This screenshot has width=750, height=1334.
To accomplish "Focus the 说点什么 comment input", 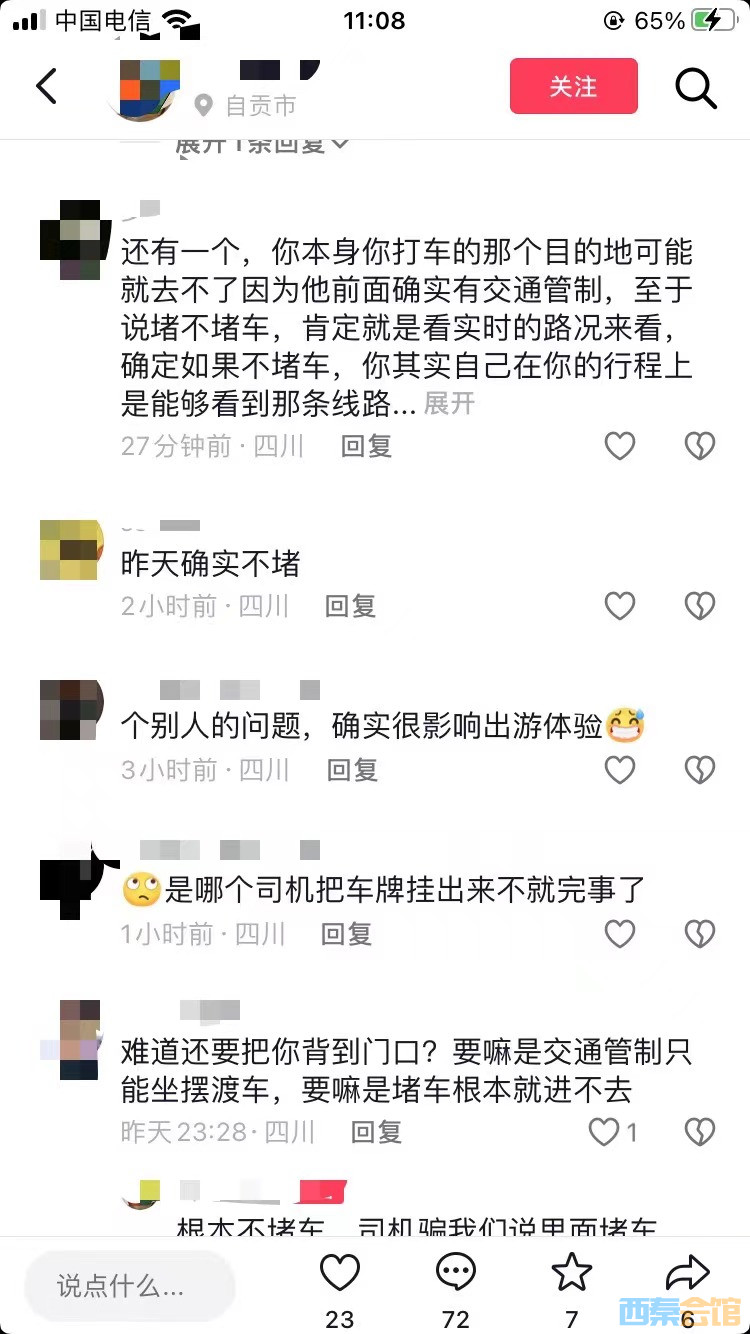I will pyautogui.click(x=130, y=1285).
